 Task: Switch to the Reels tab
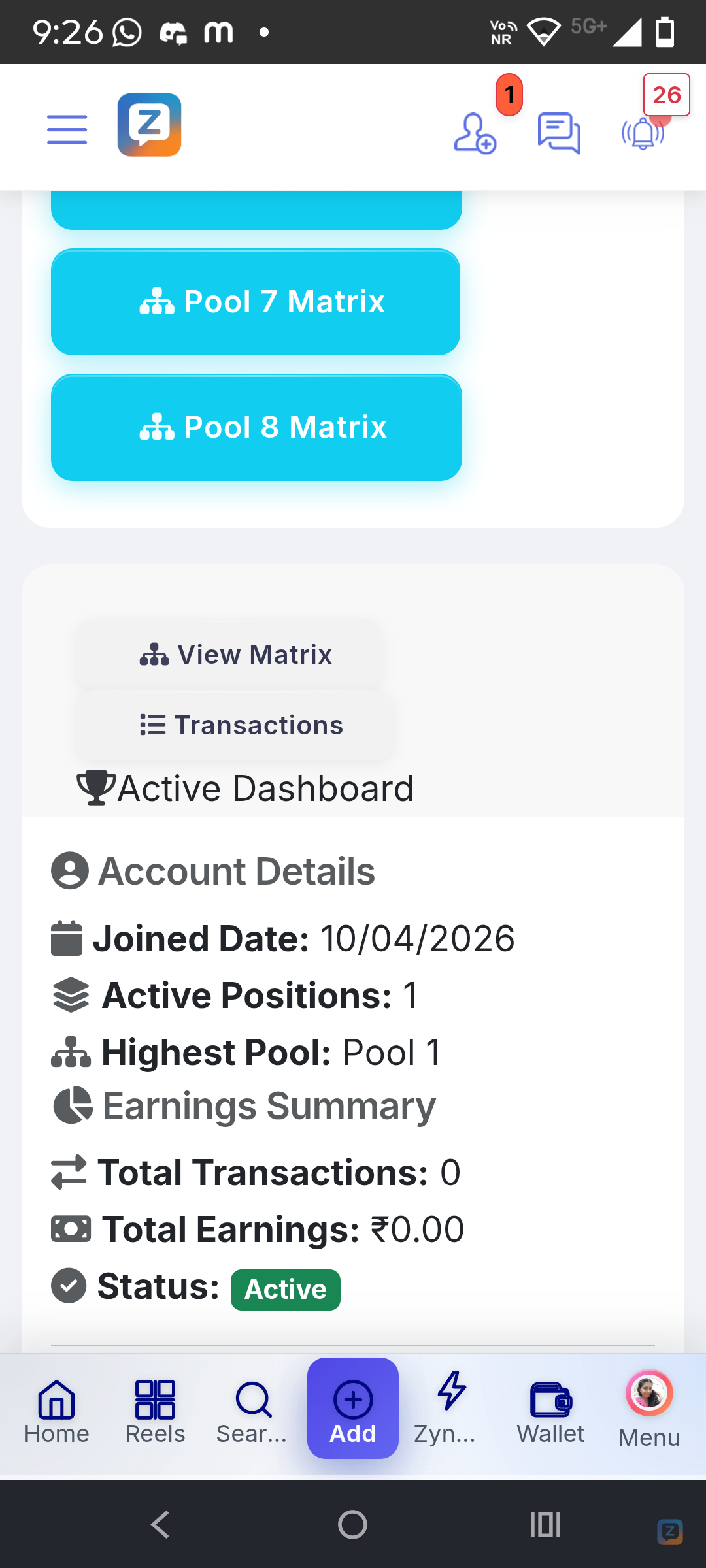155,1411
